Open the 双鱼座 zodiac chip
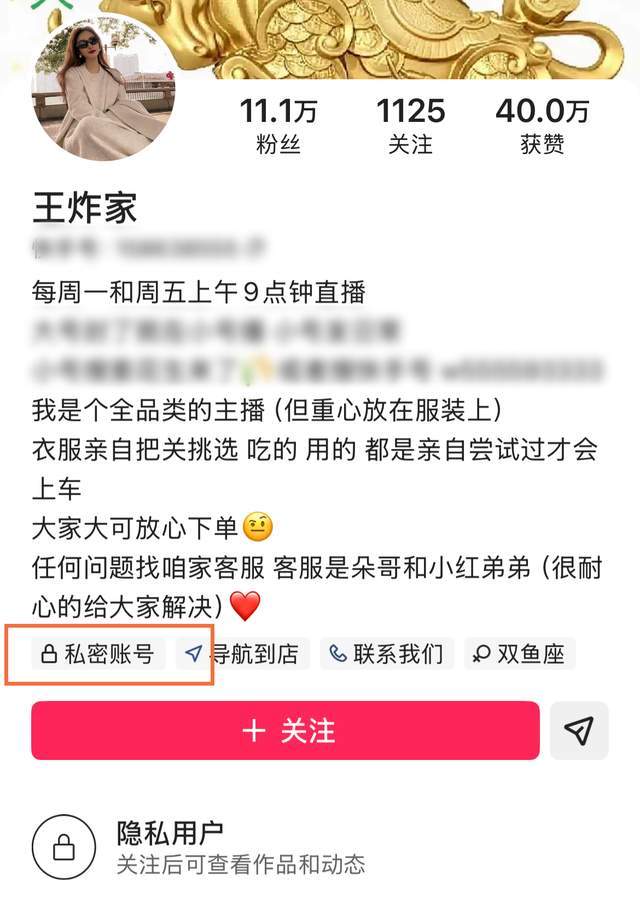Screen dimensions: 640x918 (x=519, y=654)
